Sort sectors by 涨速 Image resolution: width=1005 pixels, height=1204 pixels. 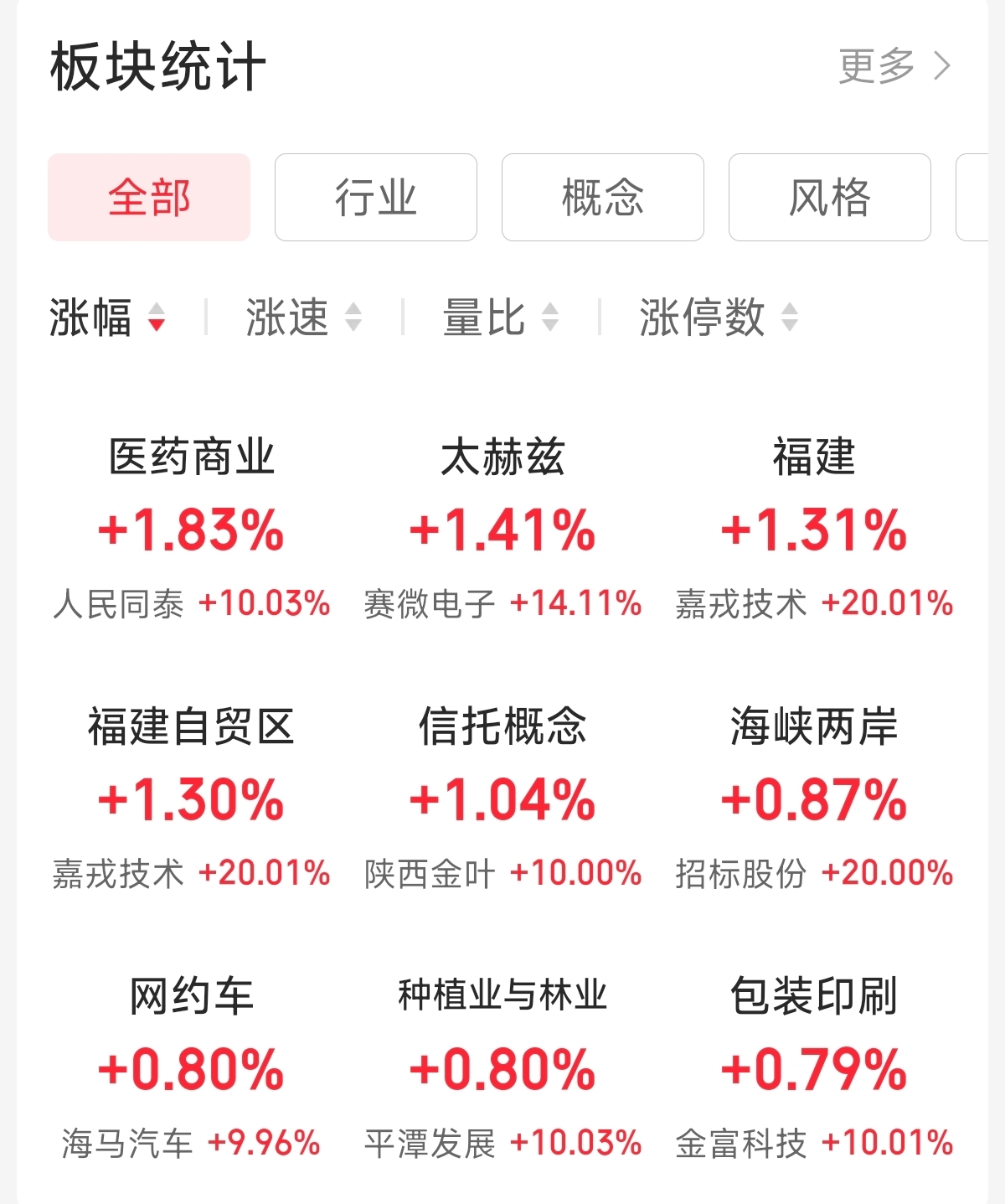304,317
